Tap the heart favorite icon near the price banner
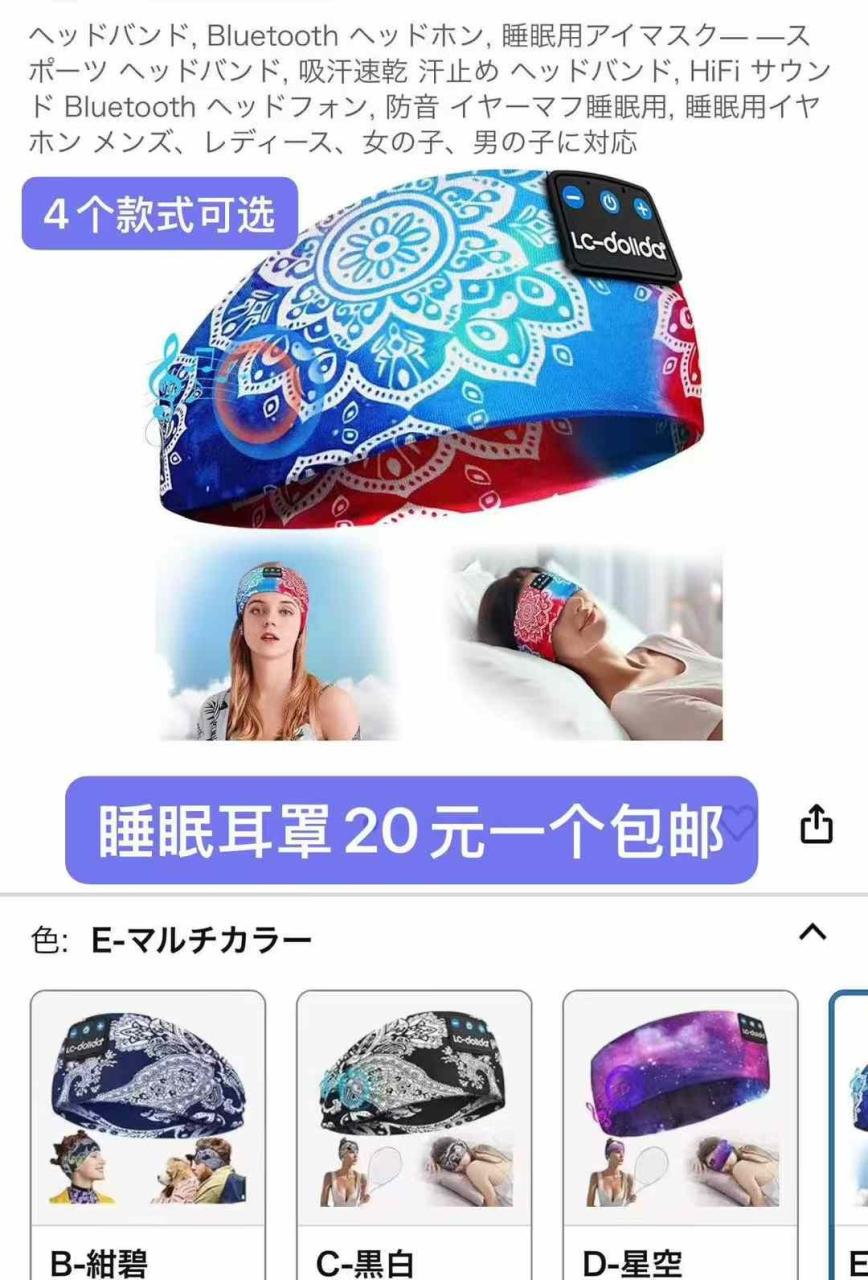Screen dimensions: 868x1280 tap(737, 820)
